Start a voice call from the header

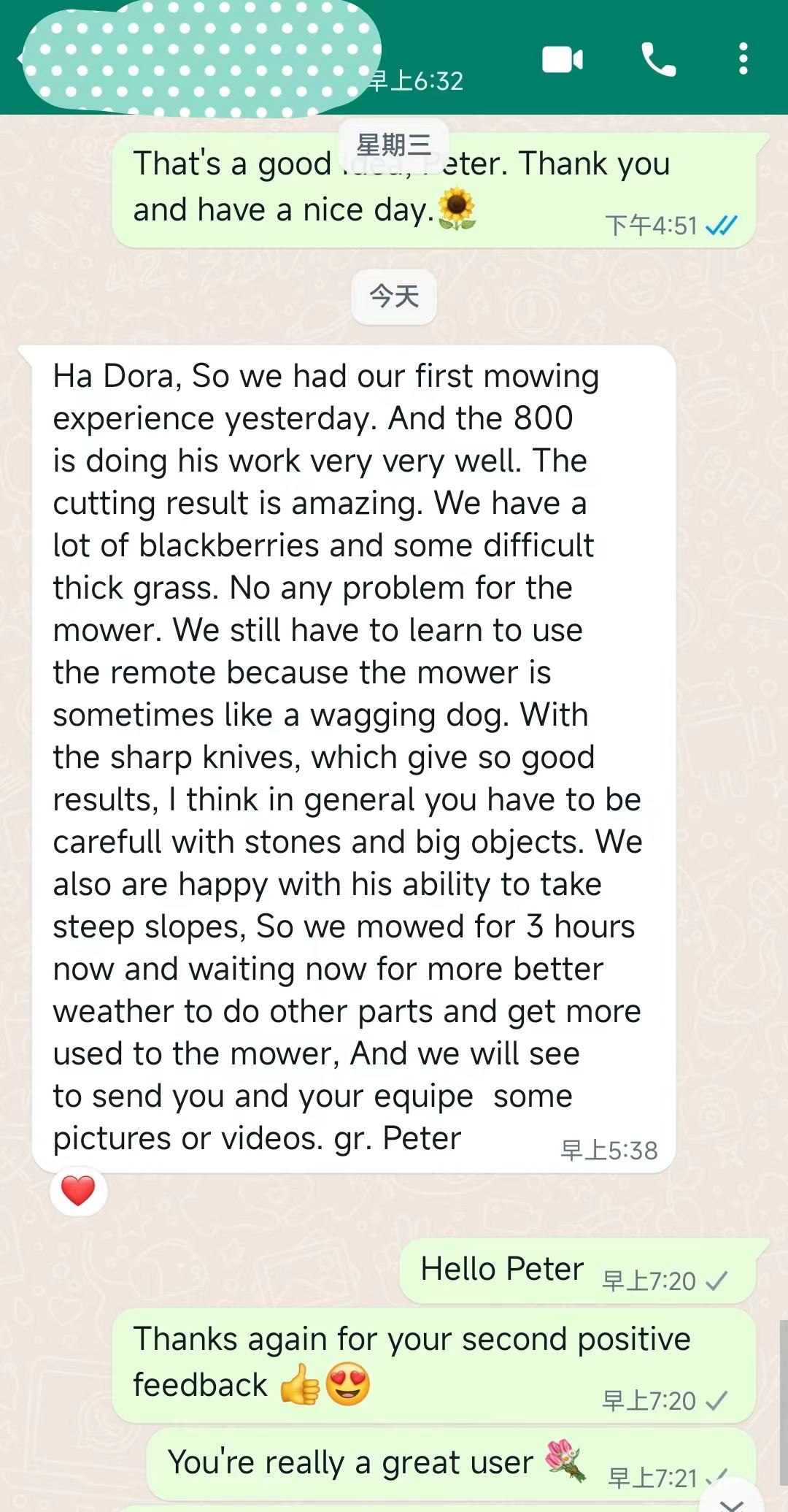[x=658, y=60]
